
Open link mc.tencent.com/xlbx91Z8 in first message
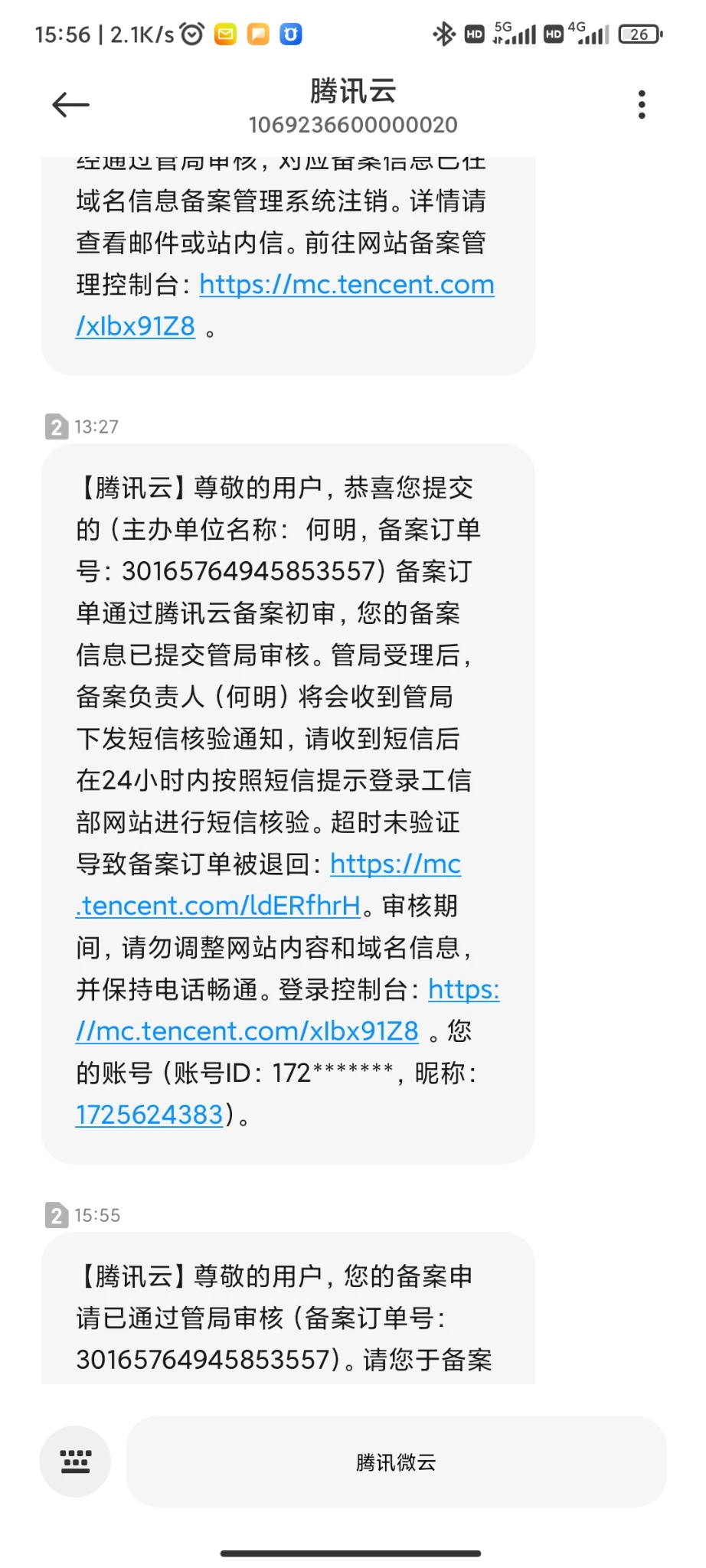(x=346, y=285)
